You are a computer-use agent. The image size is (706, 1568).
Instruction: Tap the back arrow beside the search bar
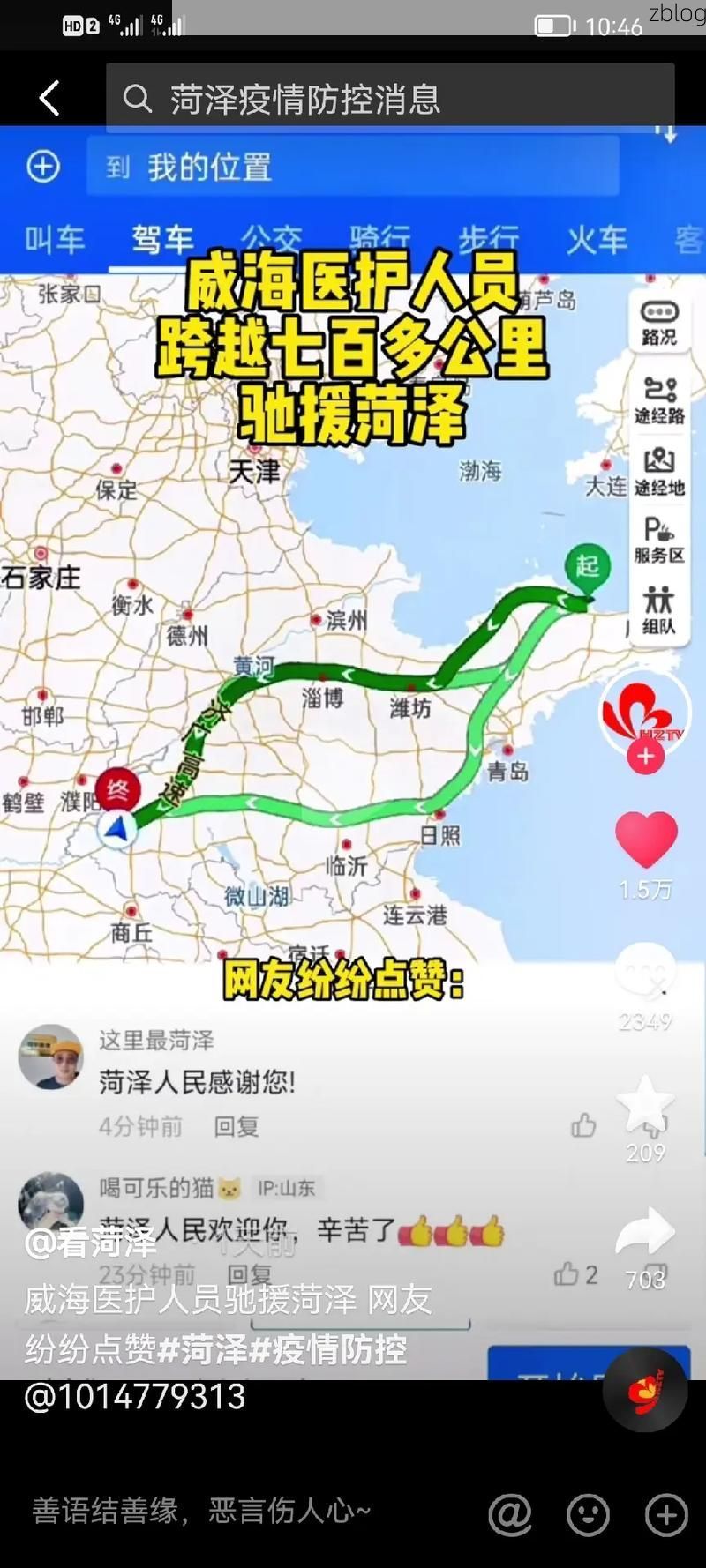click(x=49, y=97)
